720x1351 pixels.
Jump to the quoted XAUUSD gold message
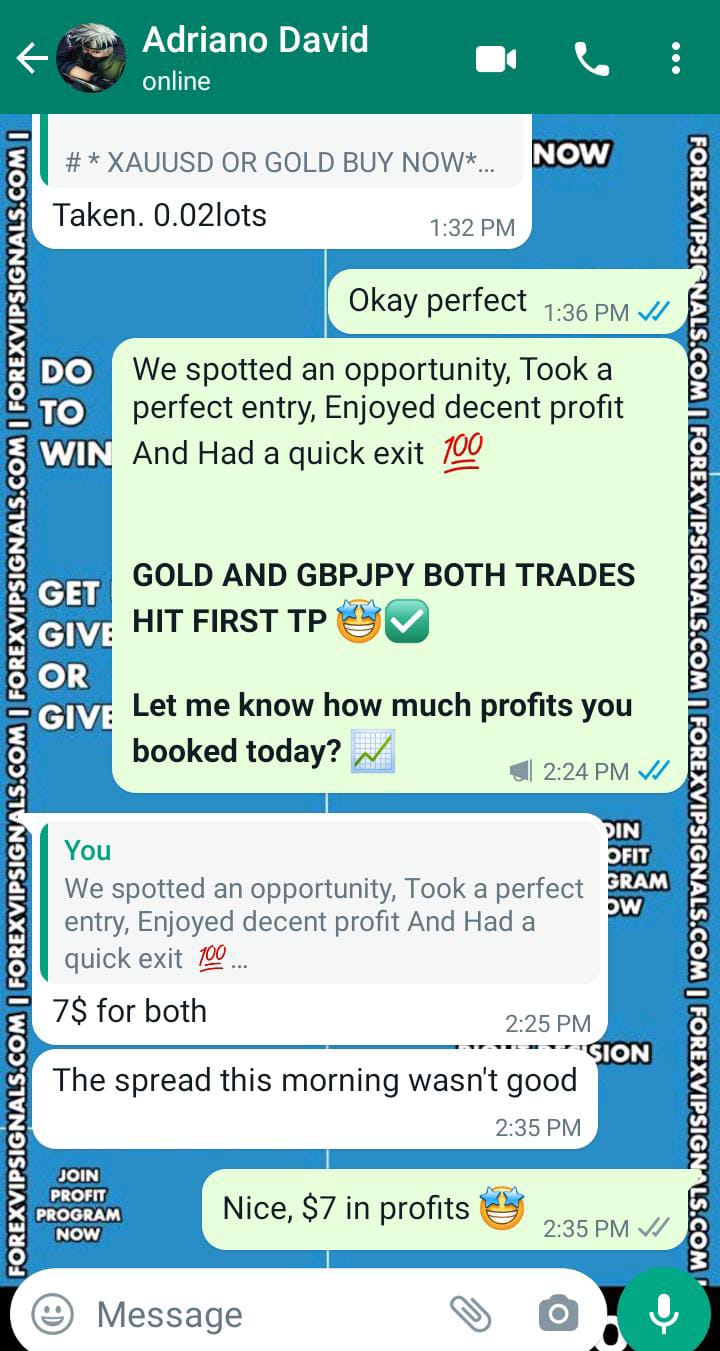282,160
